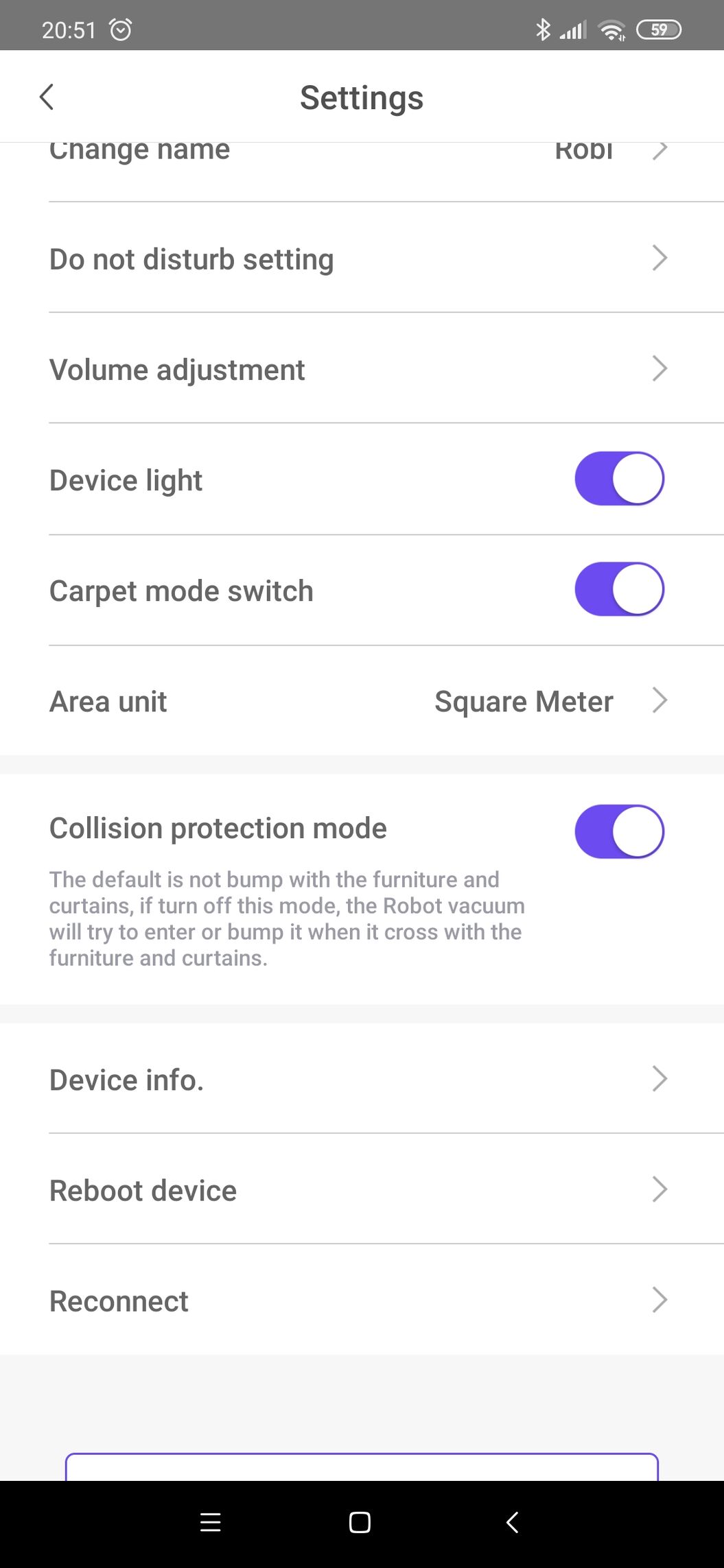Choose the Reconnect option
This screenshot has height=1568, width=724.
pos(357,1300)
